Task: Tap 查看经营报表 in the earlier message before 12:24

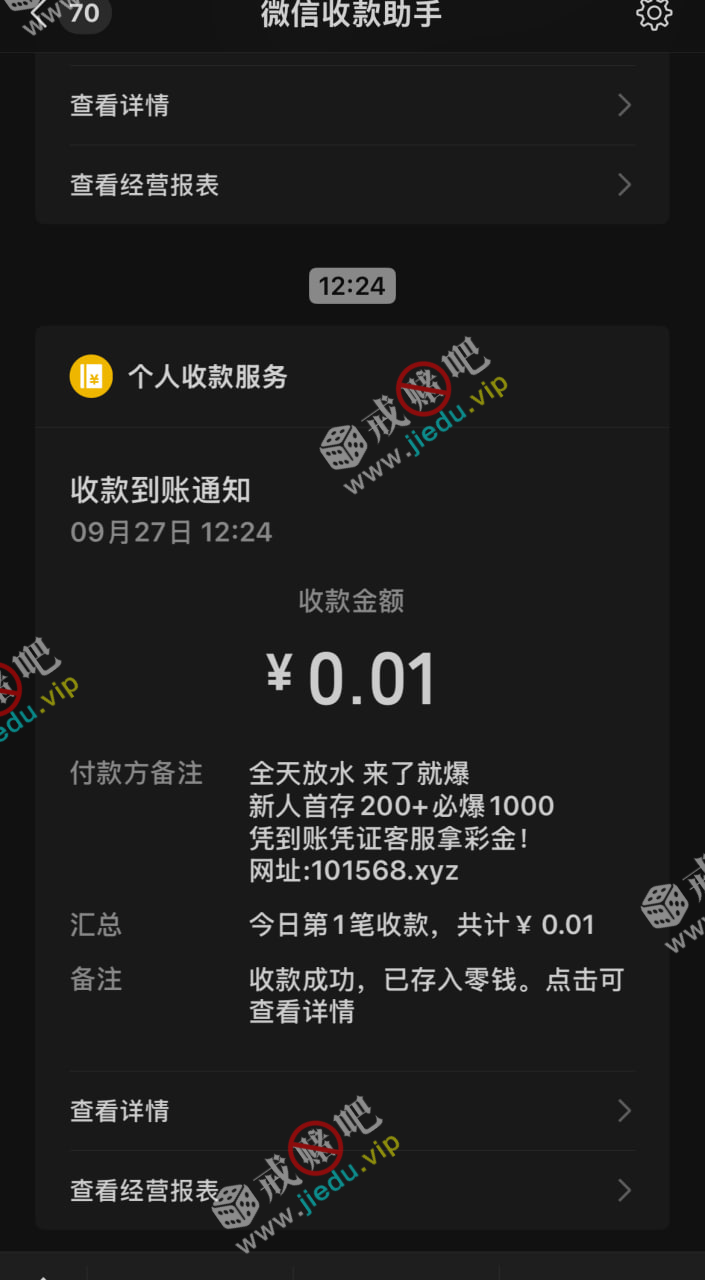Action: [351, 185]
